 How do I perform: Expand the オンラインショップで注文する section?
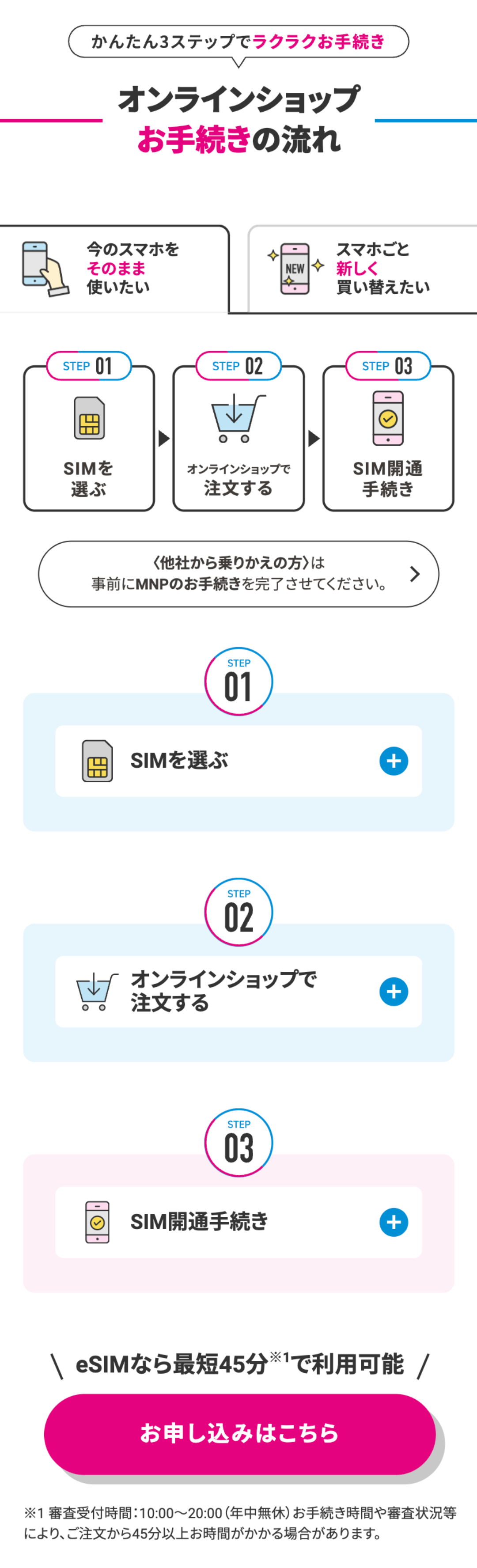393,992
